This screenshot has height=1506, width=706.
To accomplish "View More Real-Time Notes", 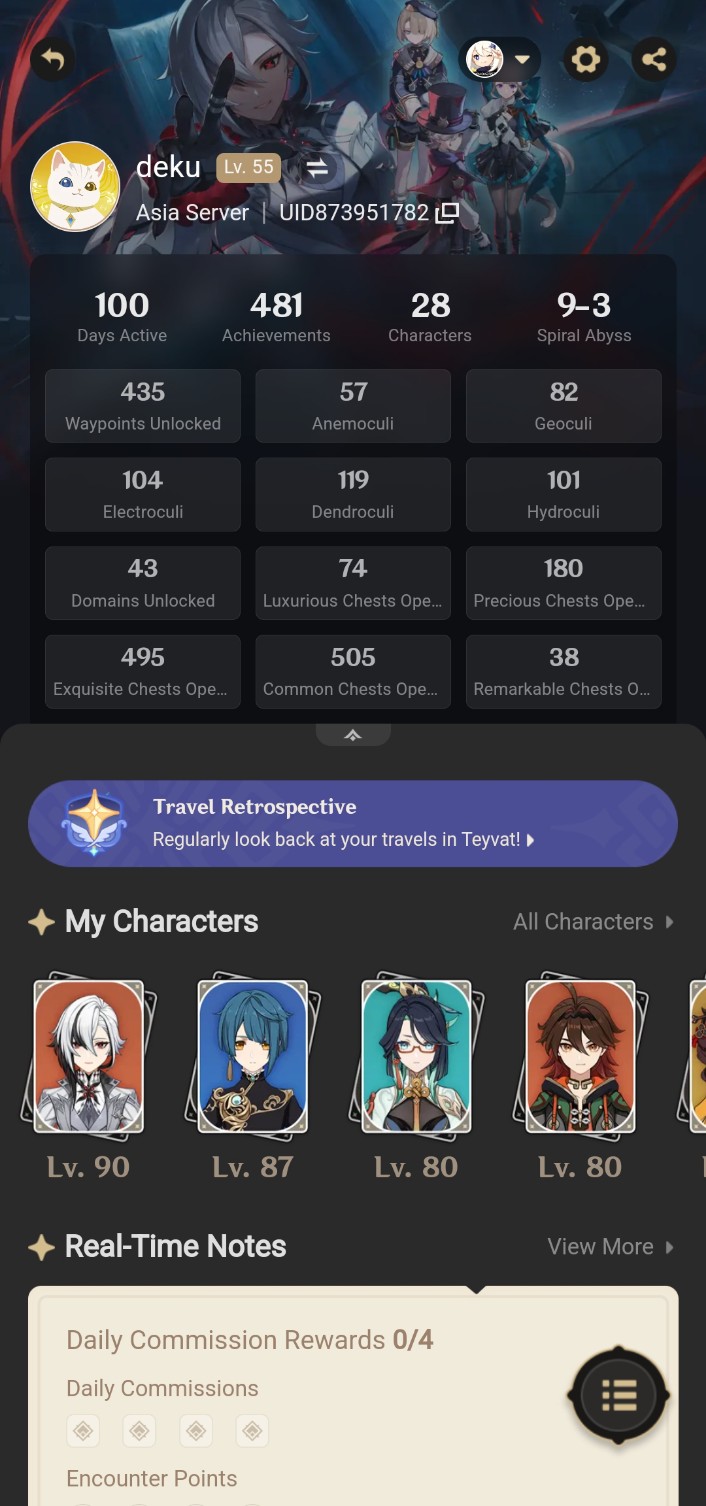I will 610,1247.
